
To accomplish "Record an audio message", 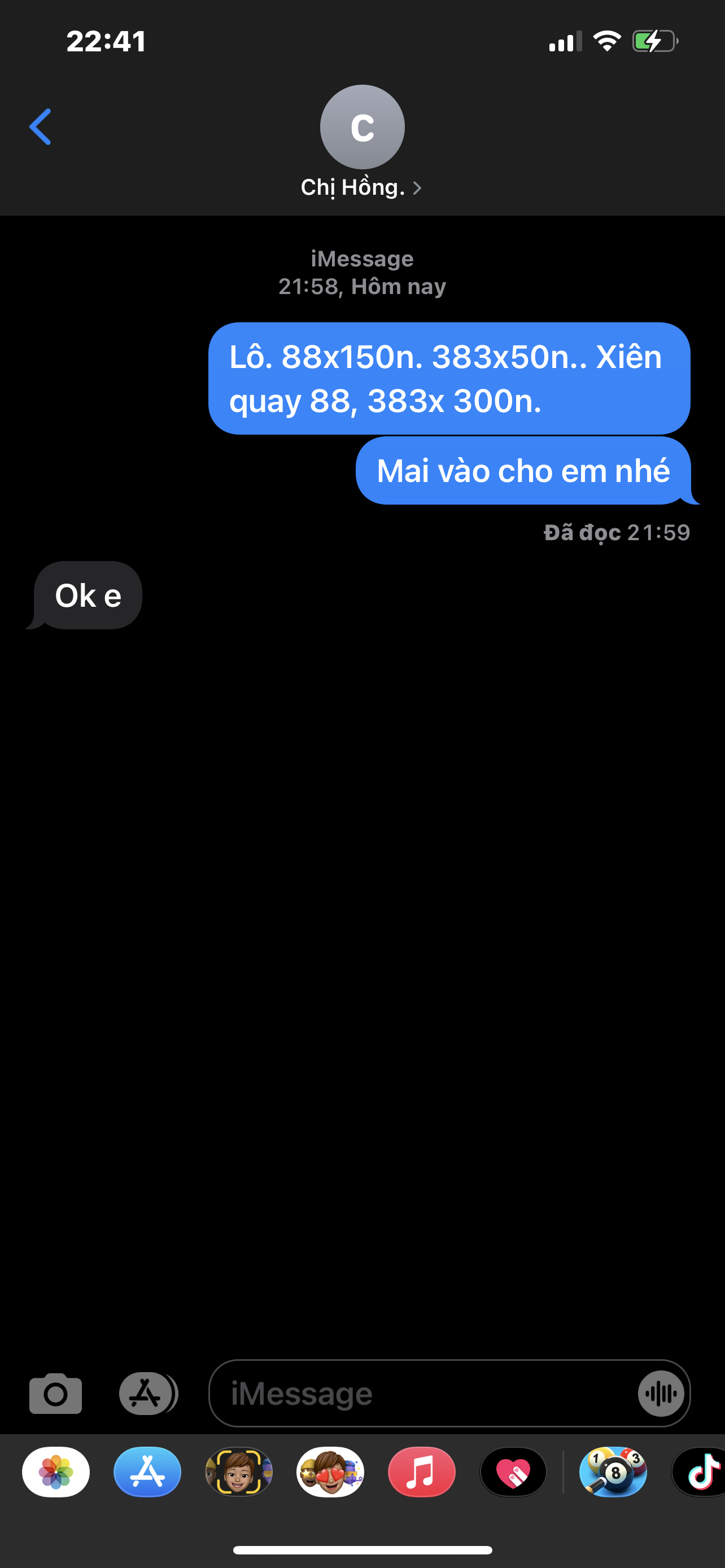I will [661, 1392].
